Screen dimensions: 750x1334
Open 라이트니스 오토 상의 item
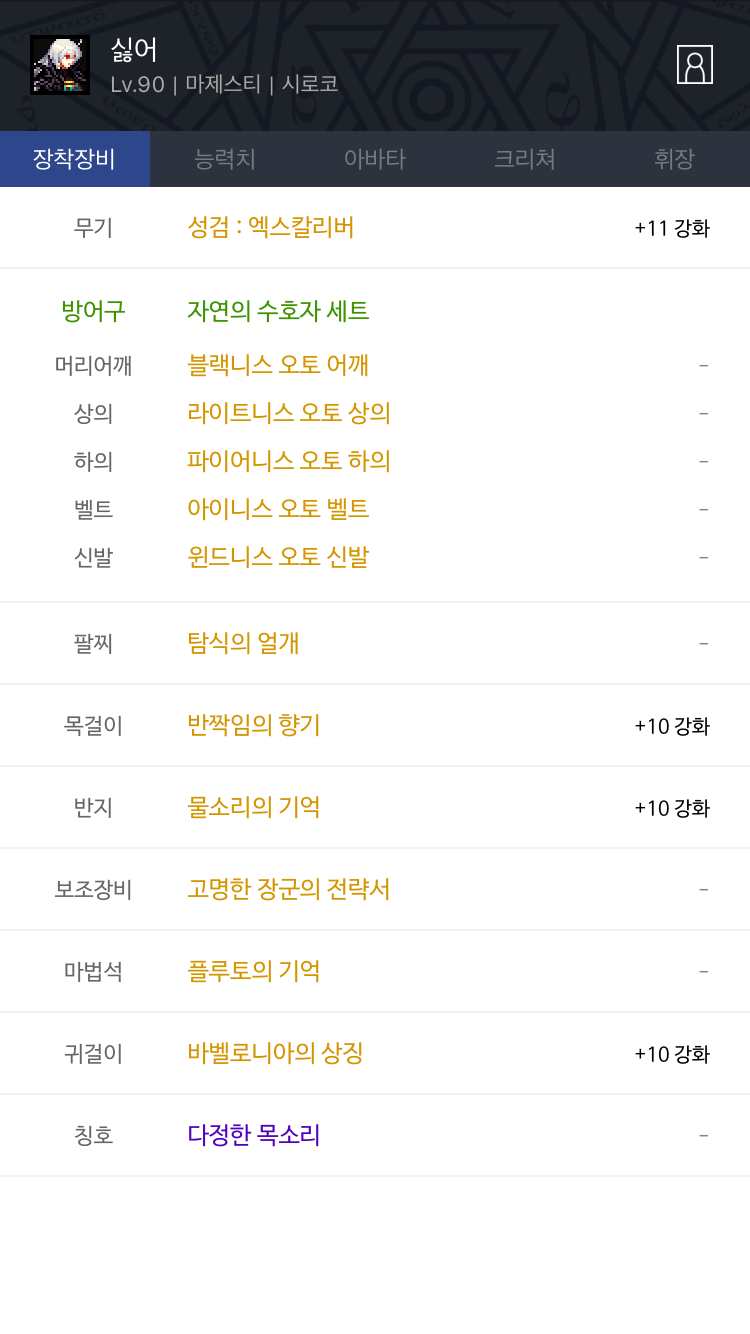(x=289, y=413)
